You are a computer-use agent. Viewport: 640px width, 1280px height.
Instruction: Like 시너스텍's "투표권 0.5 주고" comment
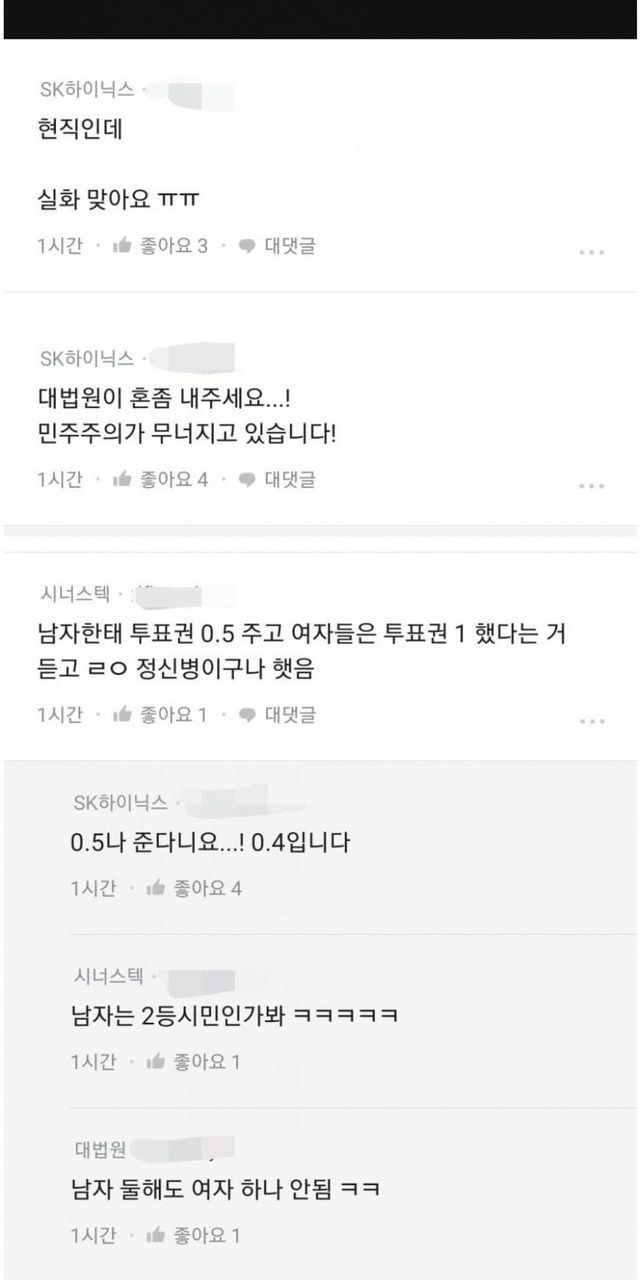160,715
